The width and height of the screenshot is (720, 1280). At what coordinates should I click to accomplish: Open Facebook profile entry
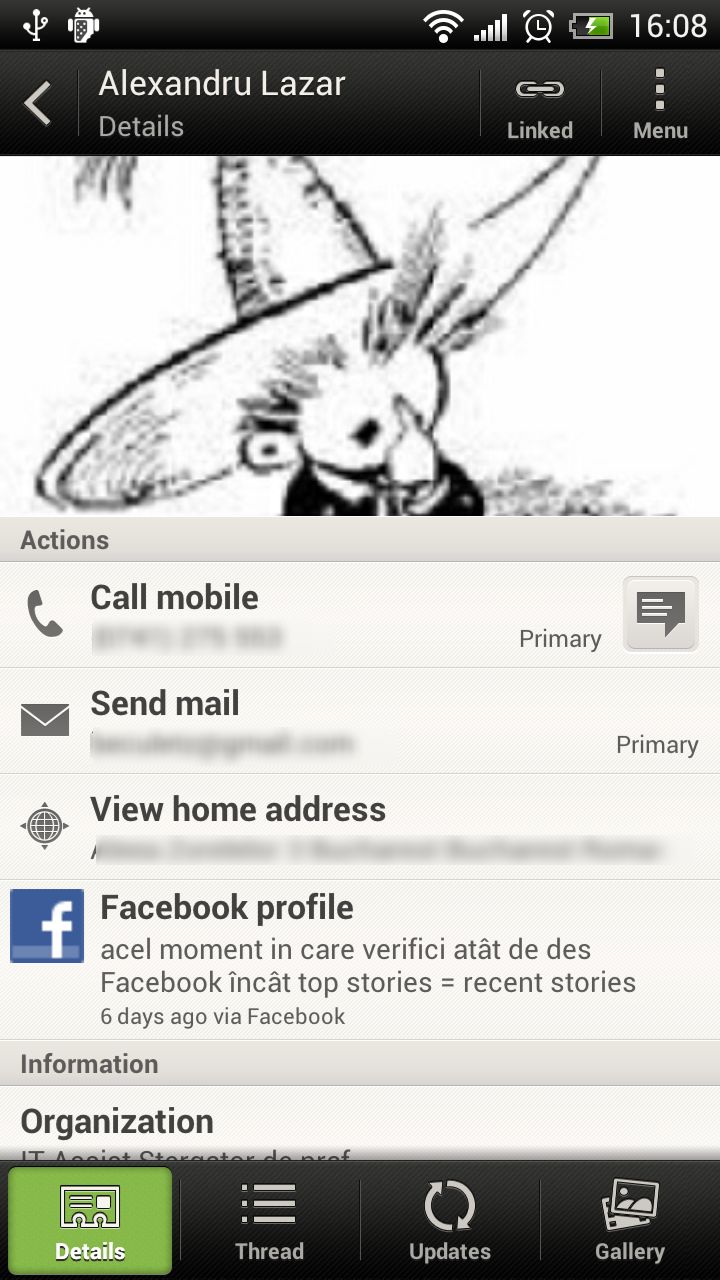(360, 960)
